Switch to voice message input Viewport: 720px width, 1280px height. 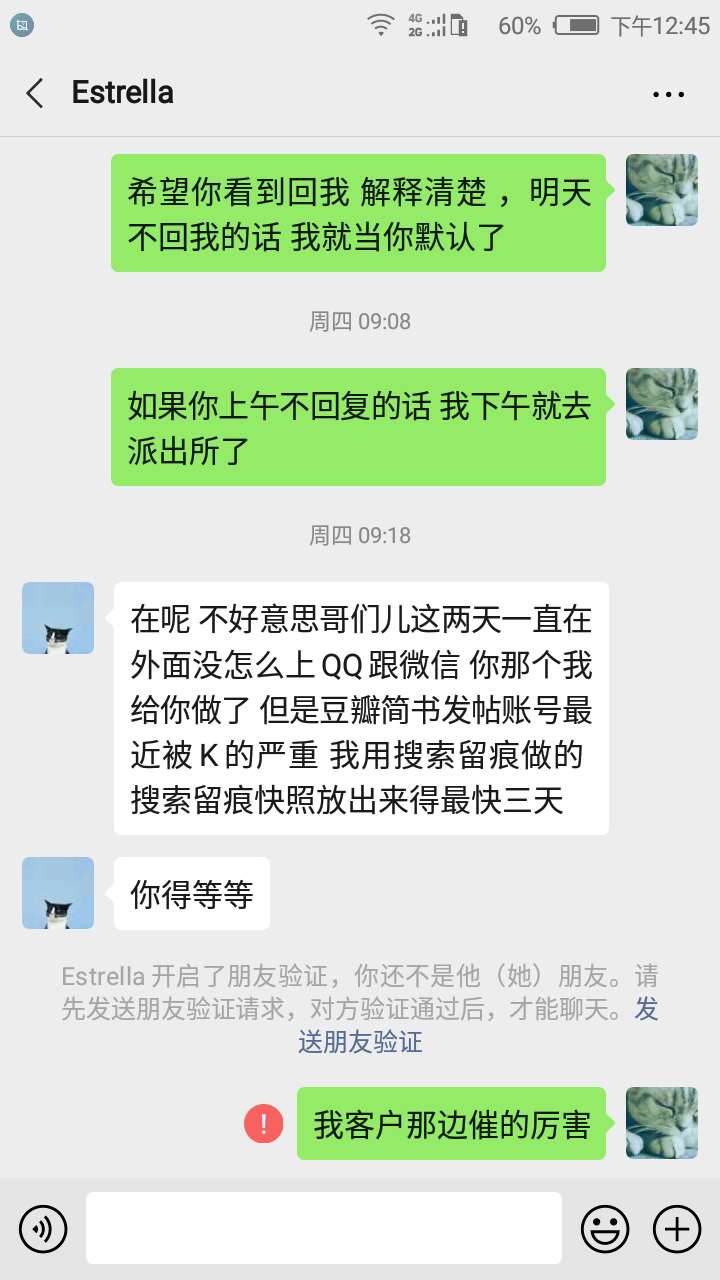click(x=43, y=1228)
